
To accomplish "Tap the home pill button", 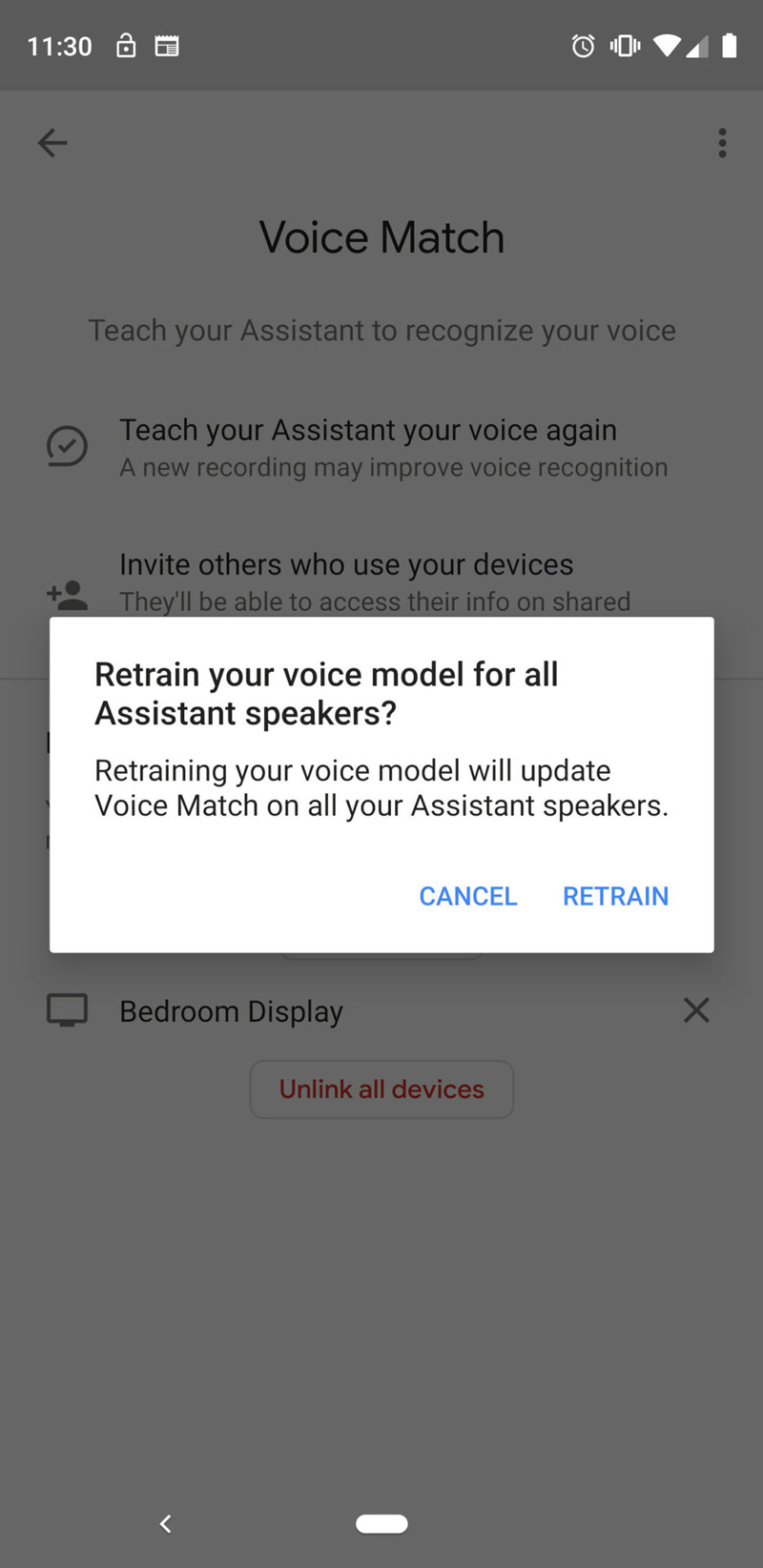I will pyautogui.click(x=381, y=1523).
